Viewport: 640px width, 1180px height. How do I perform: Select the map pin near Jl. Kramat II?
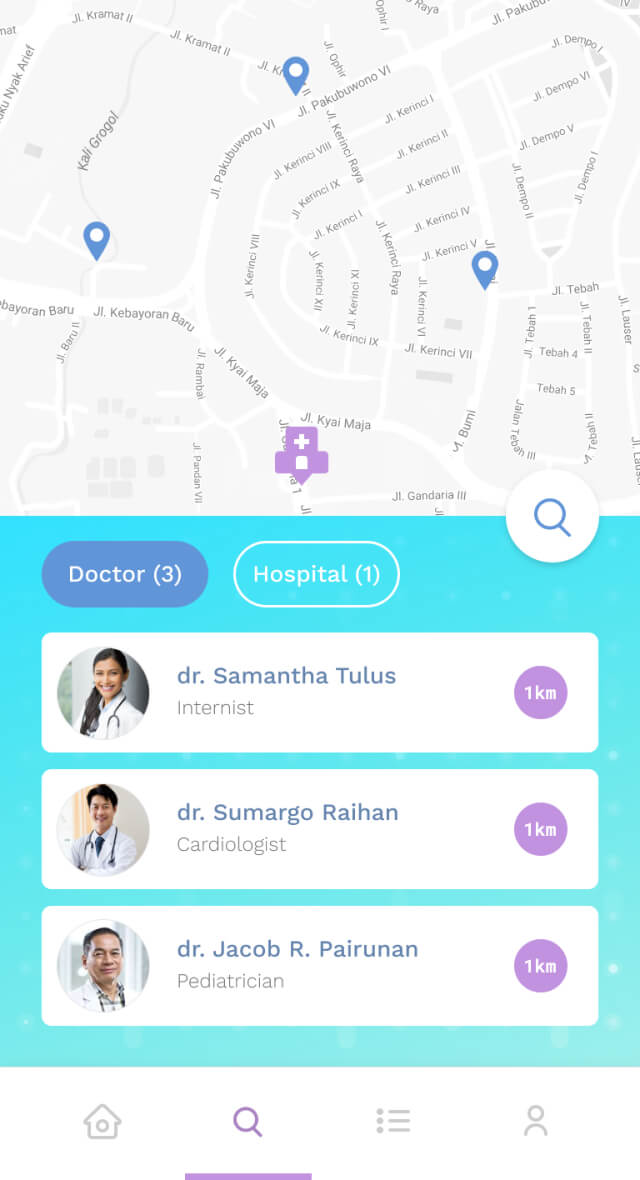295,74
